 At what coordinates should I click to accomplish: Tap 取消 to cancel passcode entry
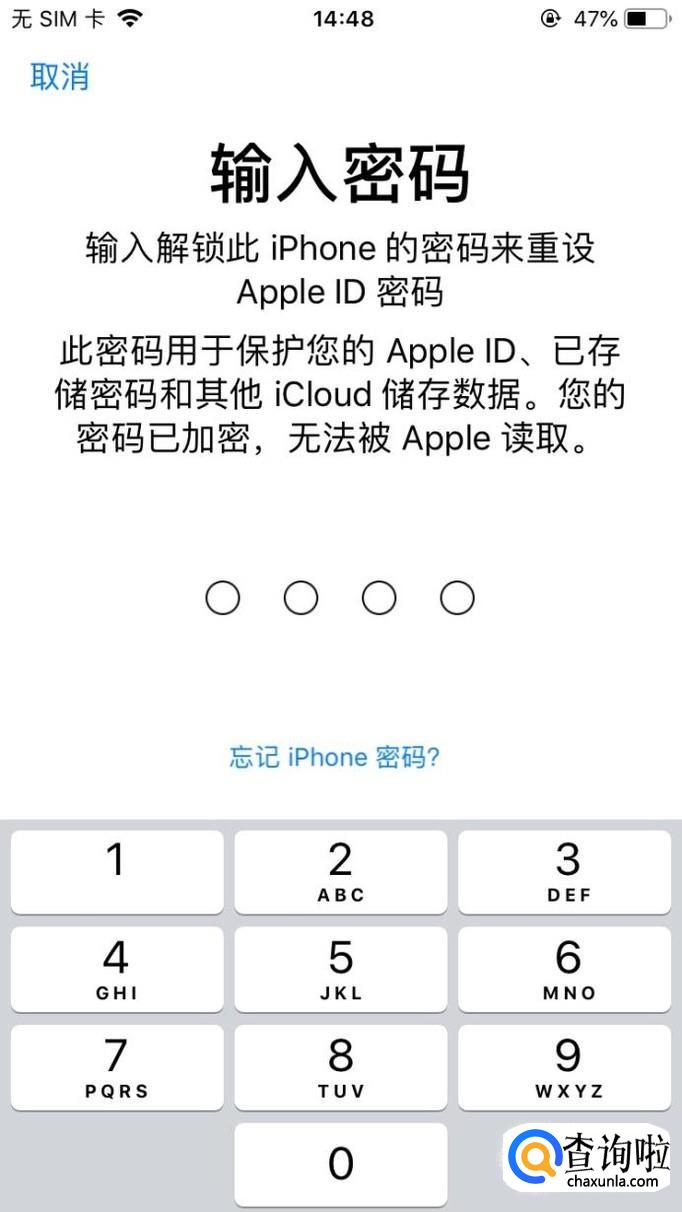coord(60,77)
